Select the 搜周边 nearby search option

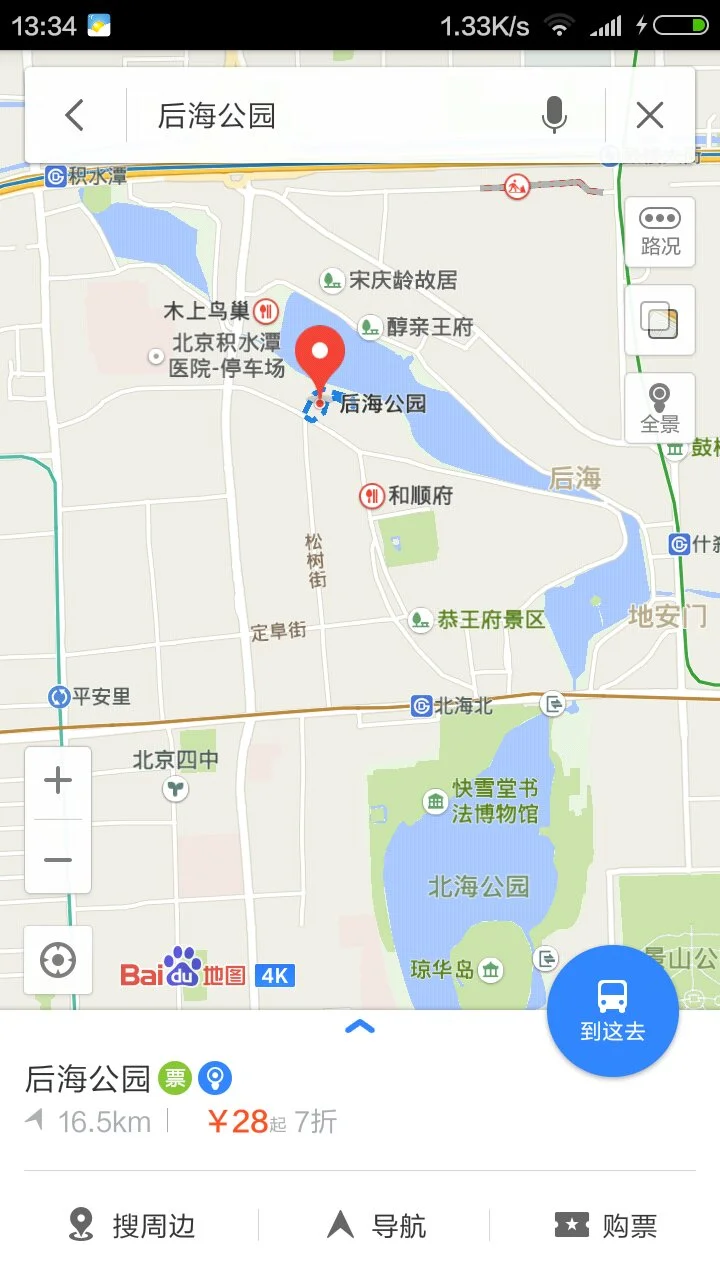click(129, 1224)
